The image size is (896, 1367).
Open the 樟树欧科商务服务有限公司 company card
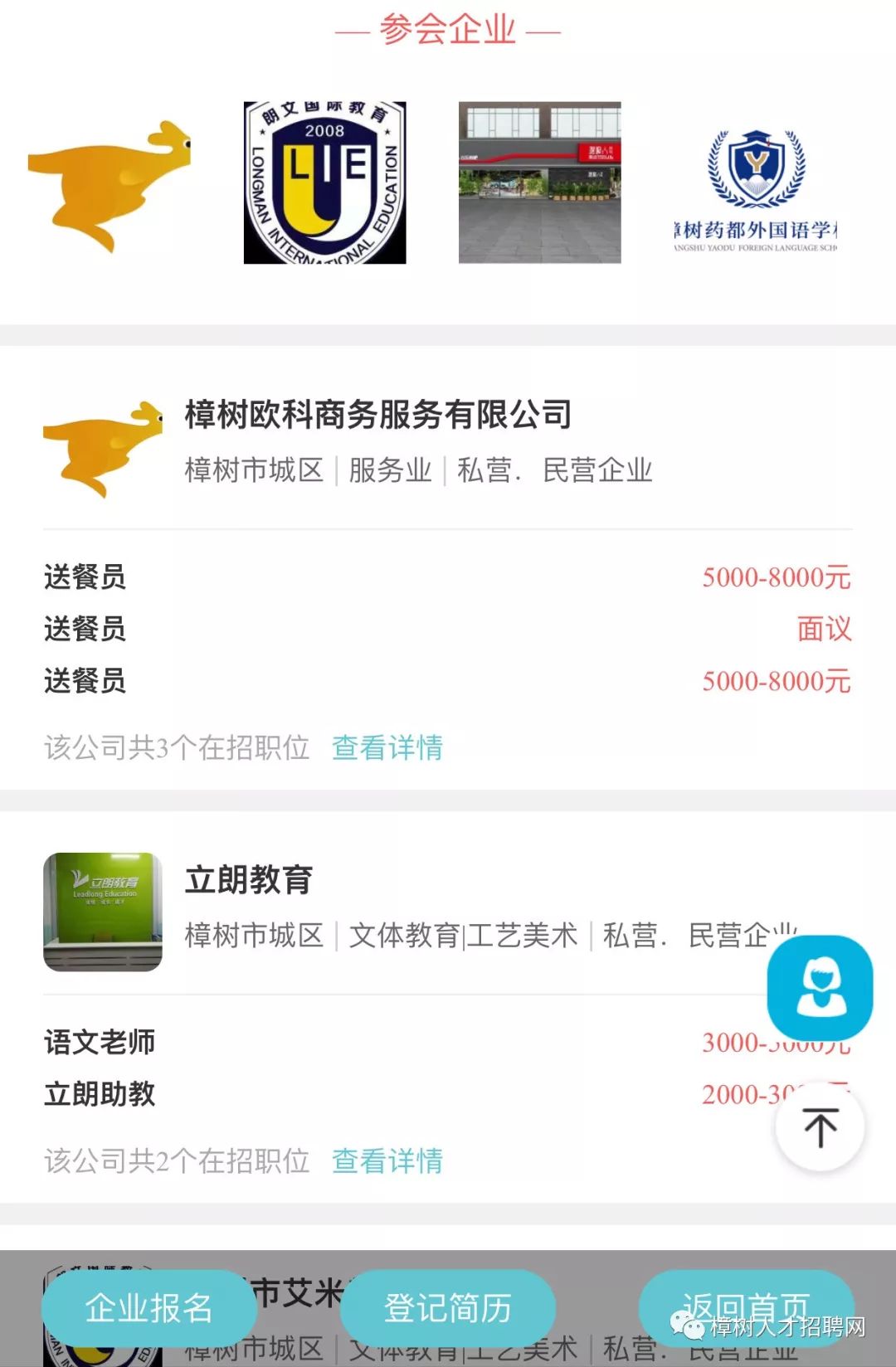pos(377,415)
